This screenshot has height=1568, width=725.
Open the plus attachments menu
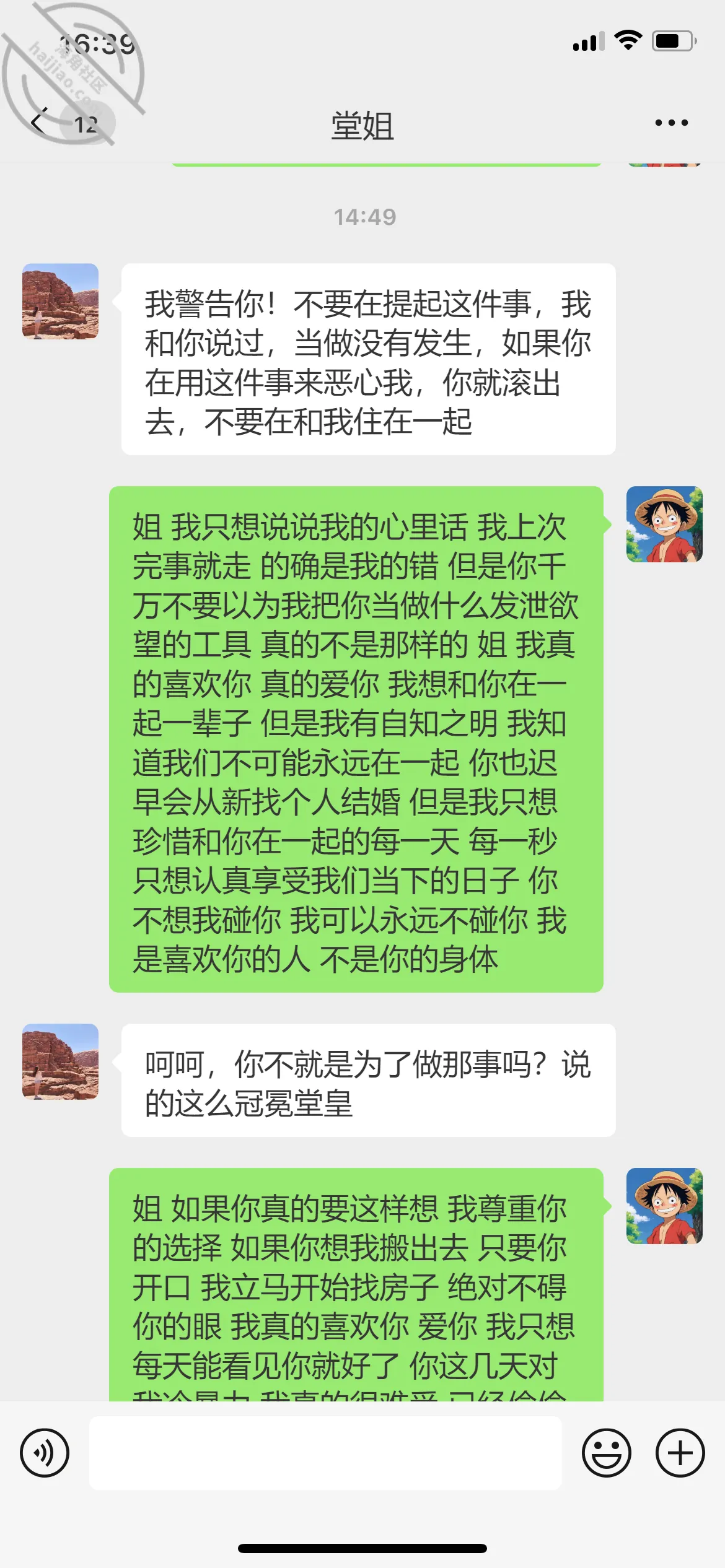680,1453
